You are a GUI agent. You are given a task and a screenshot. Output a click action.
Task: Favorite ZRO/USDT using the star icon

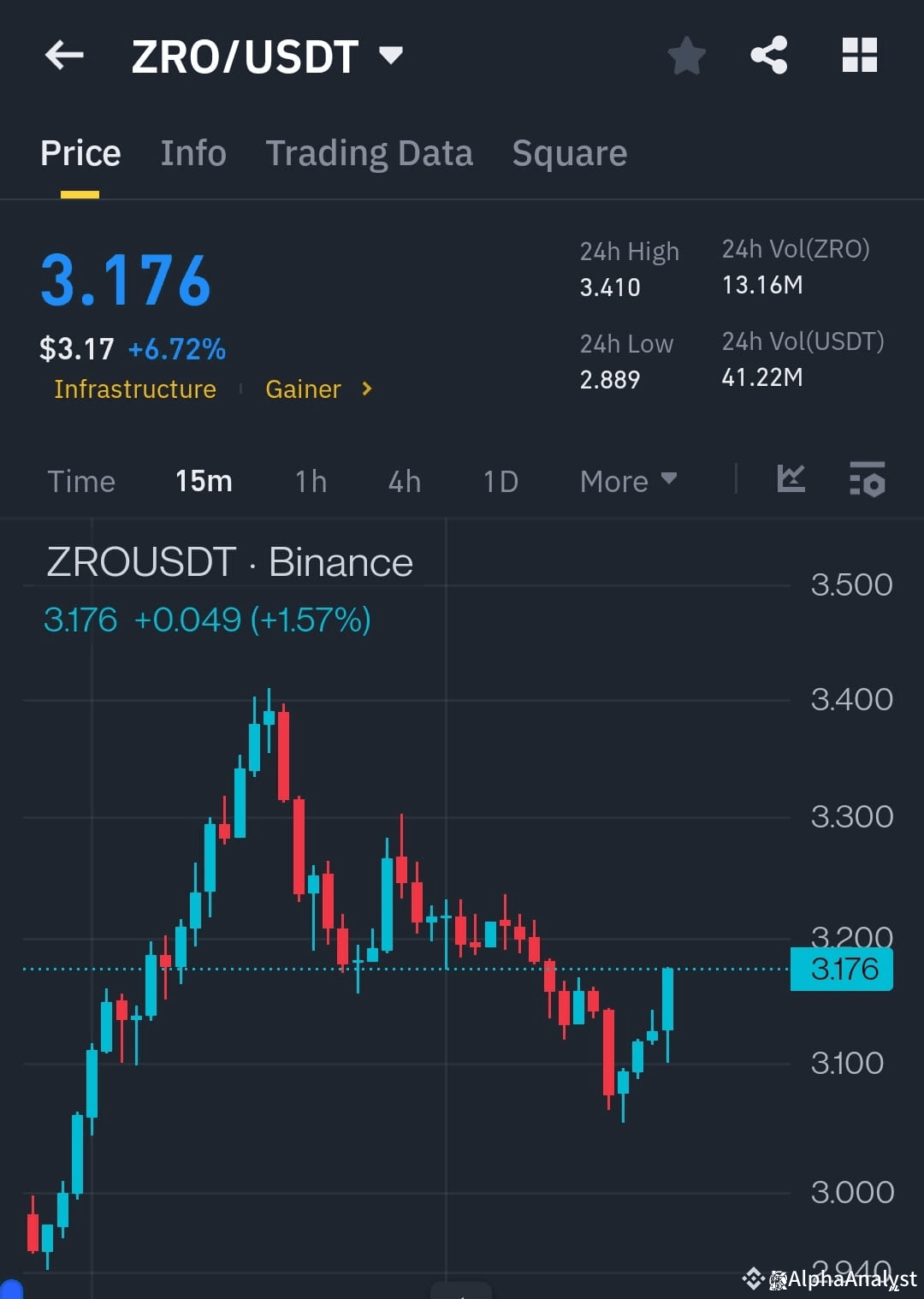click(686, 55)
